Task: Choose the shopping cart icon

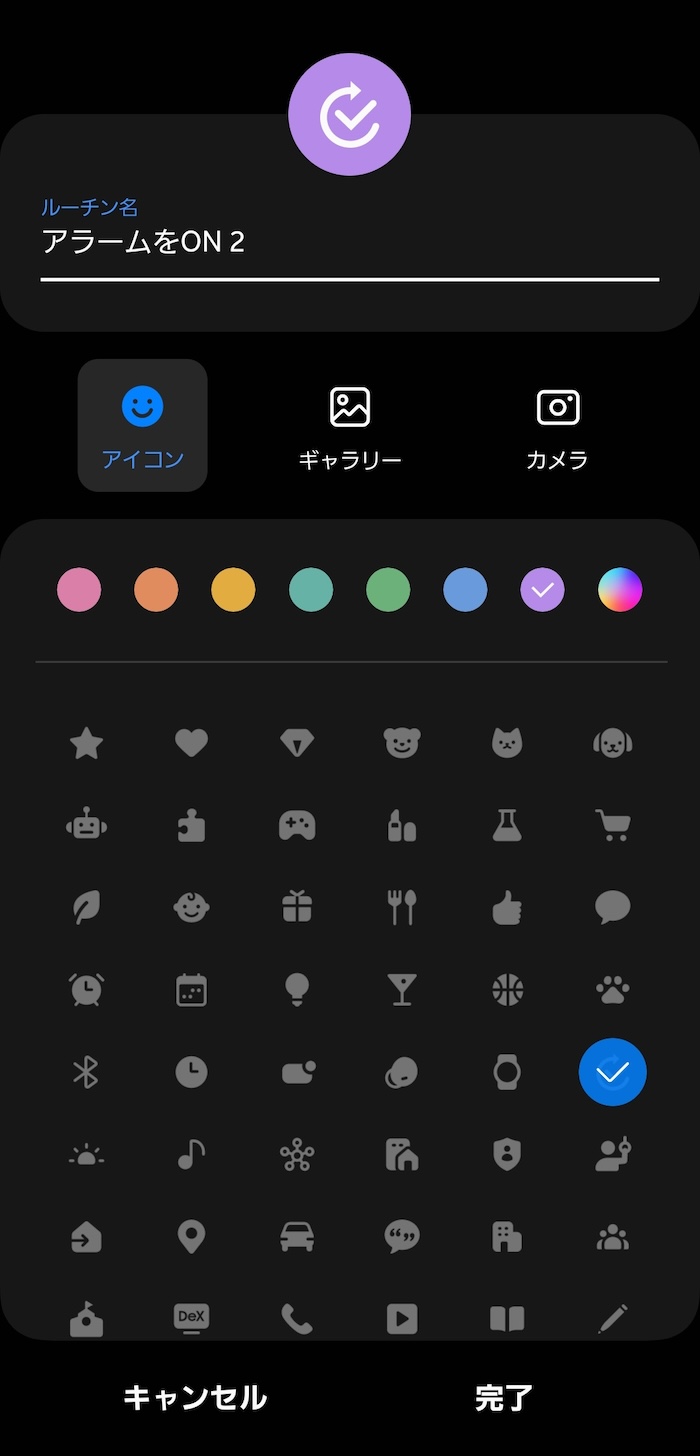Action: tap(612, 825)
